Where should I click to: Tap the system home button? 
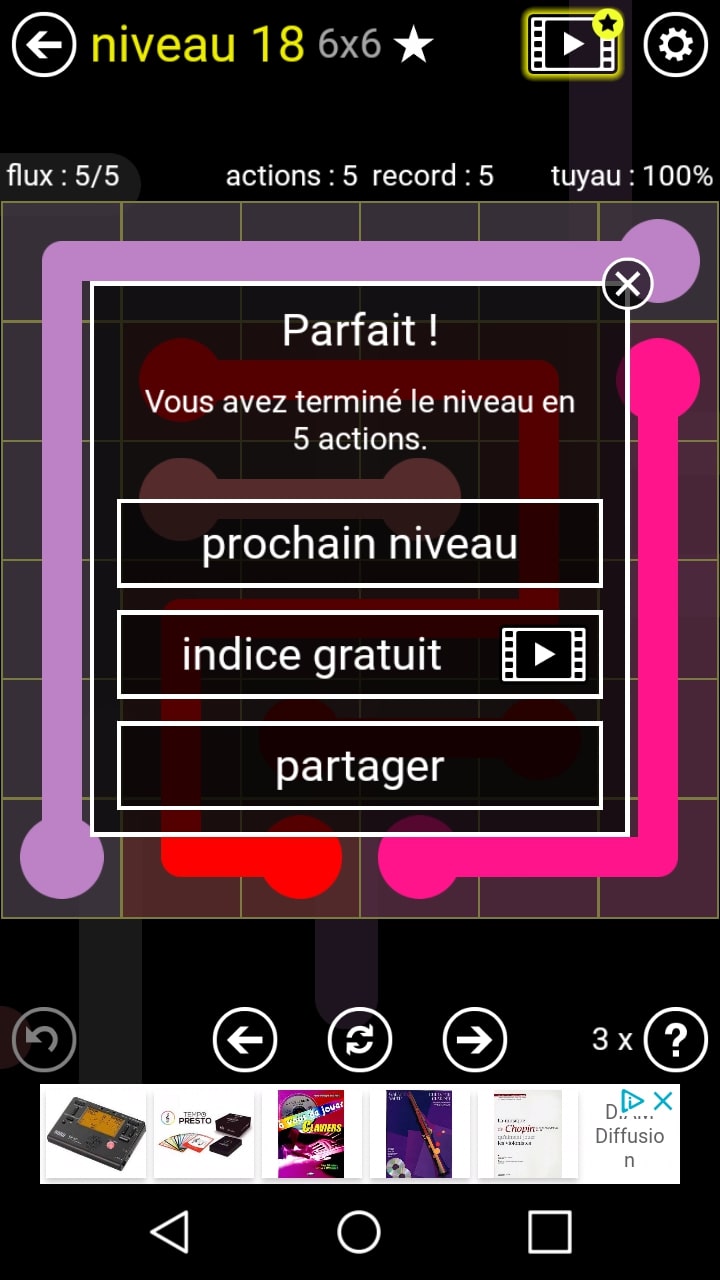[x=359, y=1231]
